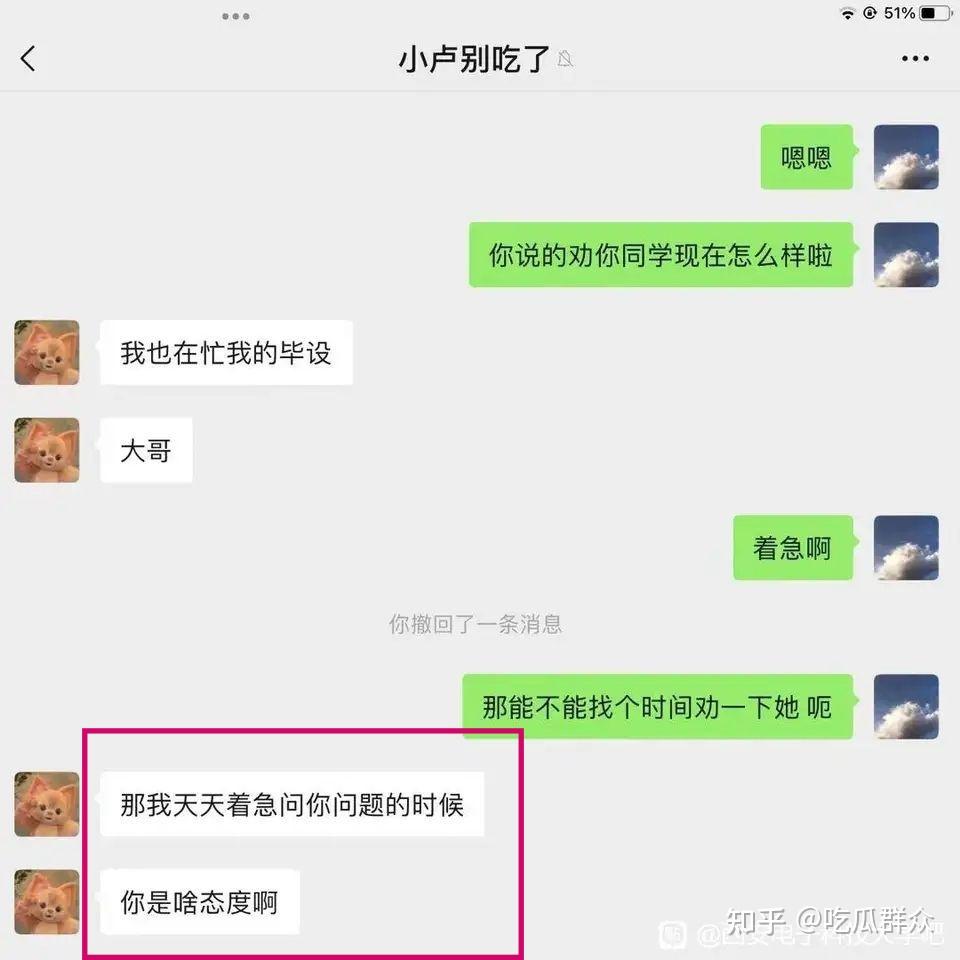Open the chat's three-dot options menu
Viewport: 960px width, 960px height.
click(x=915, y=59)
